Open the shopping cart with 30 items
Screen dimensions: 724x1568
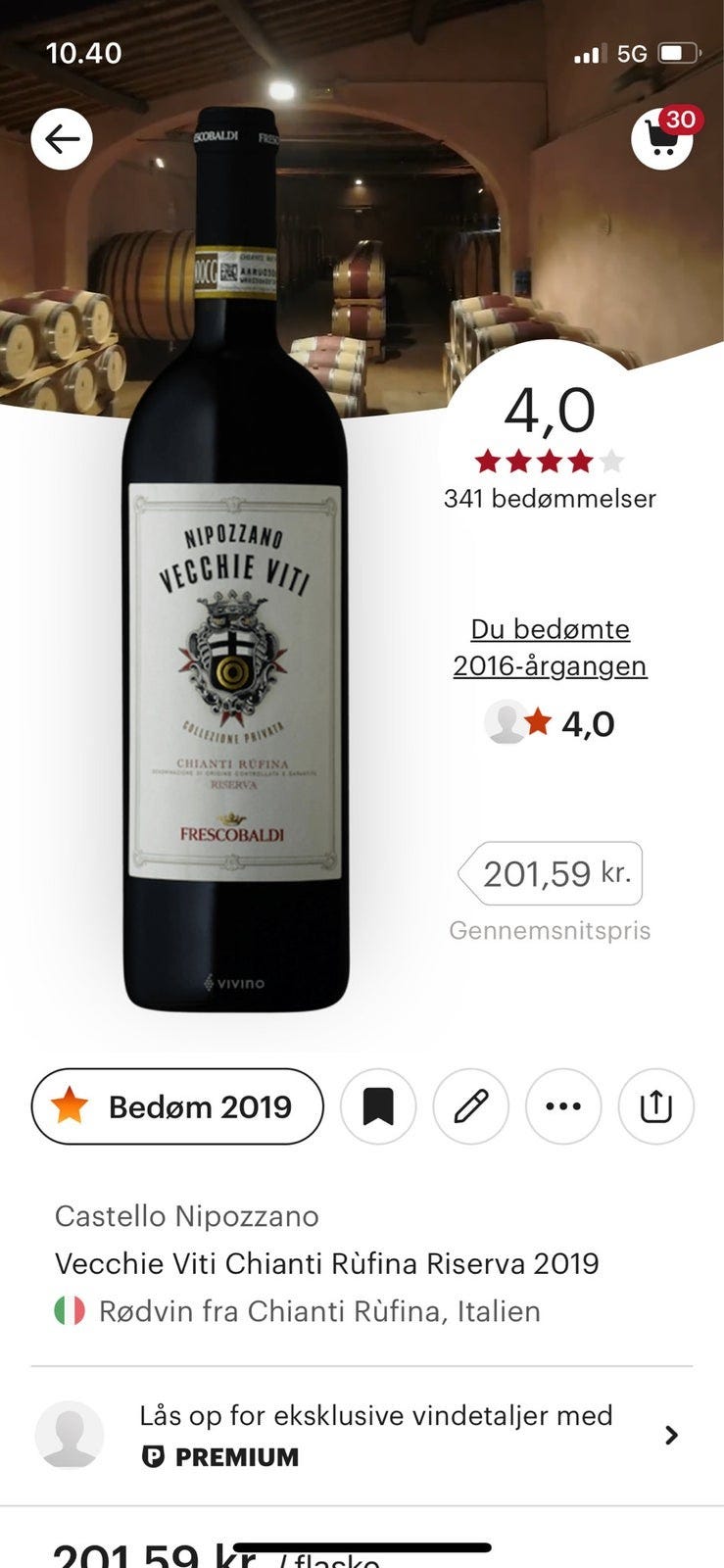pyautogui.click(x=661, y=139)
